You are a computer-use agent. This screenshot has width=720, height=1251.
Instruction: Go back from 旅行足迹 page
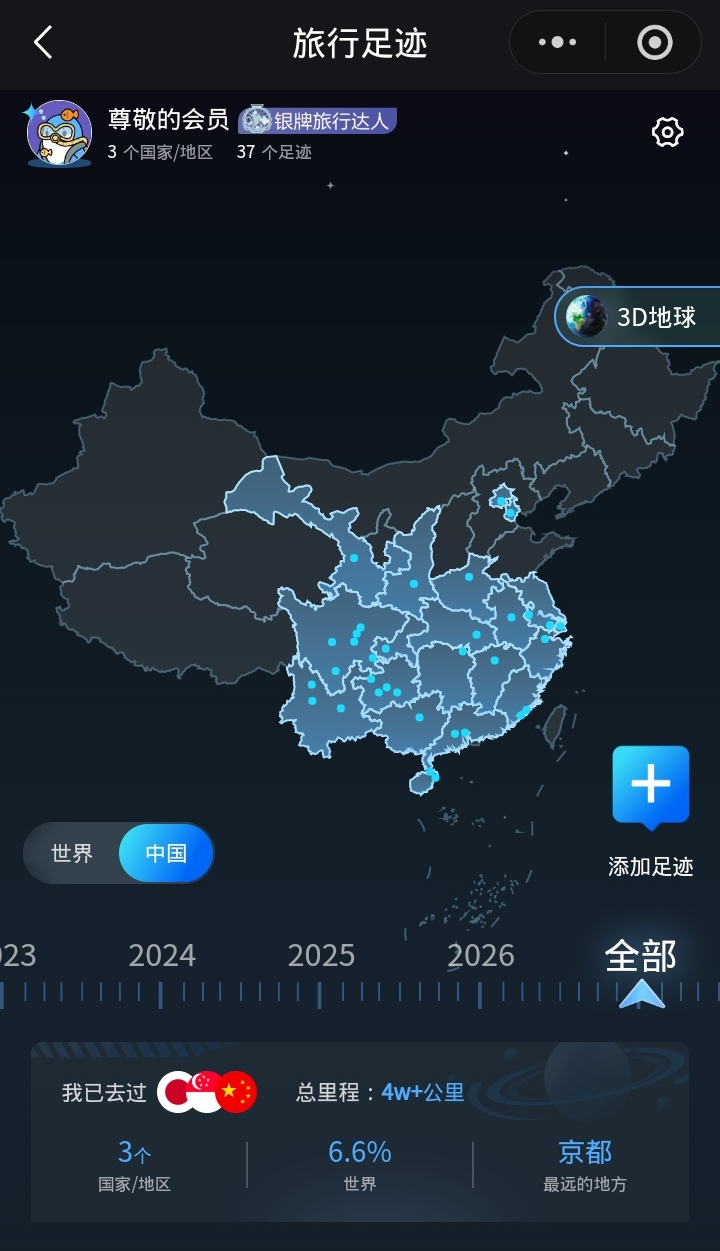click(x=42, y=43)
